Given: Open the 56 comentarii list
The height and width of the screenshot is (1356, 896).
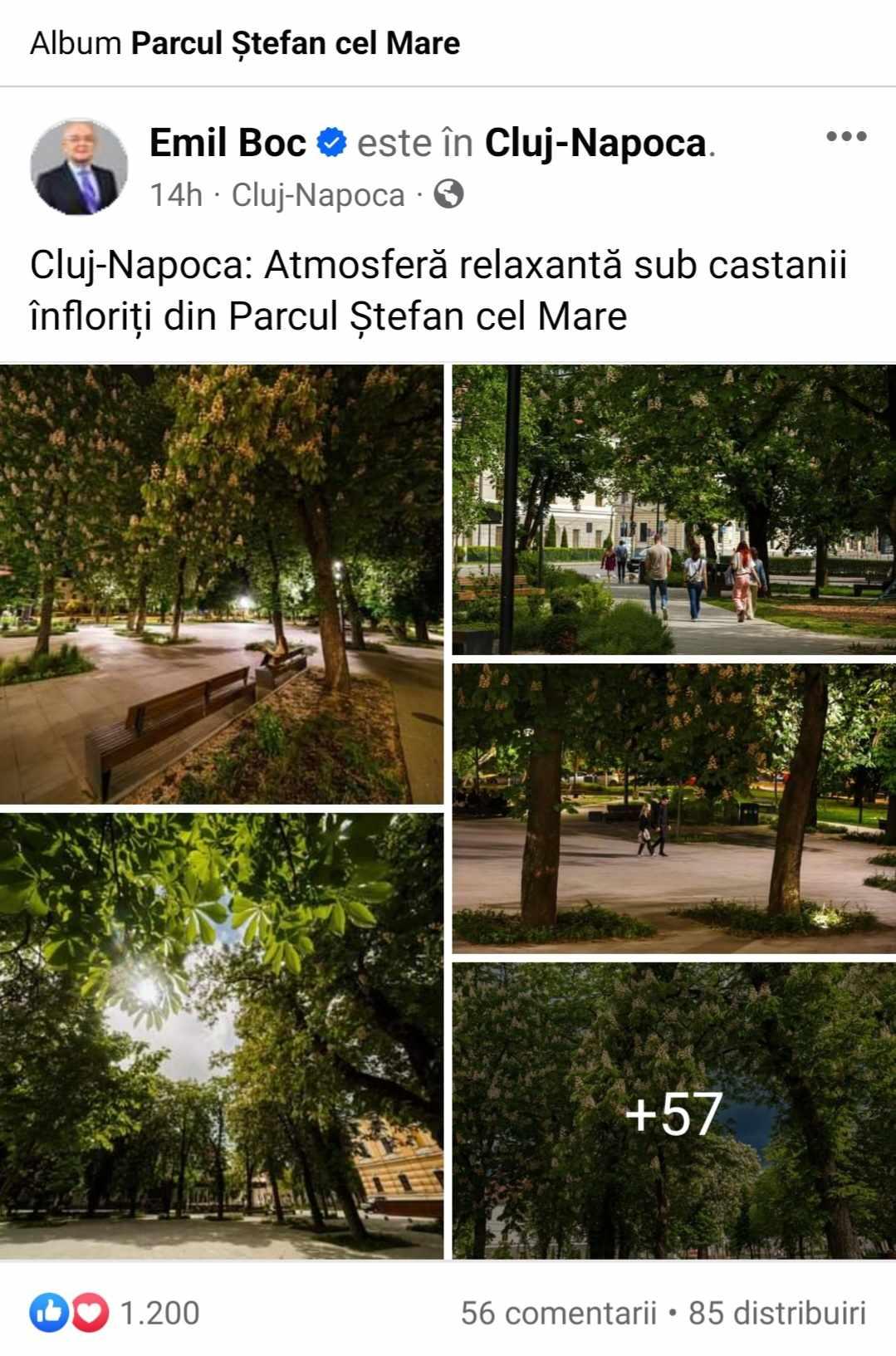Looking at the screenshot, I should (x=558, y=1313).
